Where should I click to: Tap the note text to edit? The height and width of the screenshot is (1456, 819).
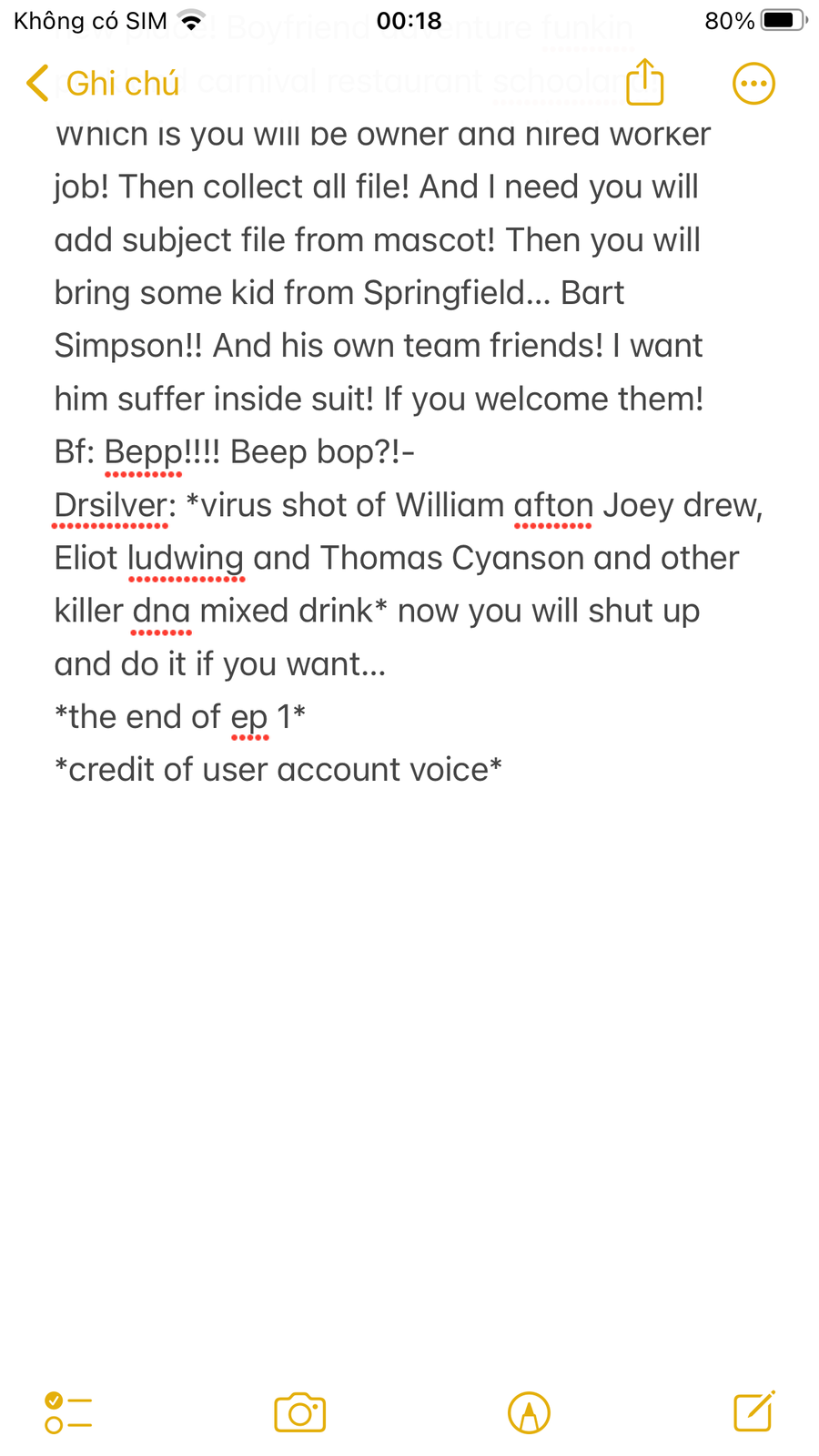click(409, 451)
